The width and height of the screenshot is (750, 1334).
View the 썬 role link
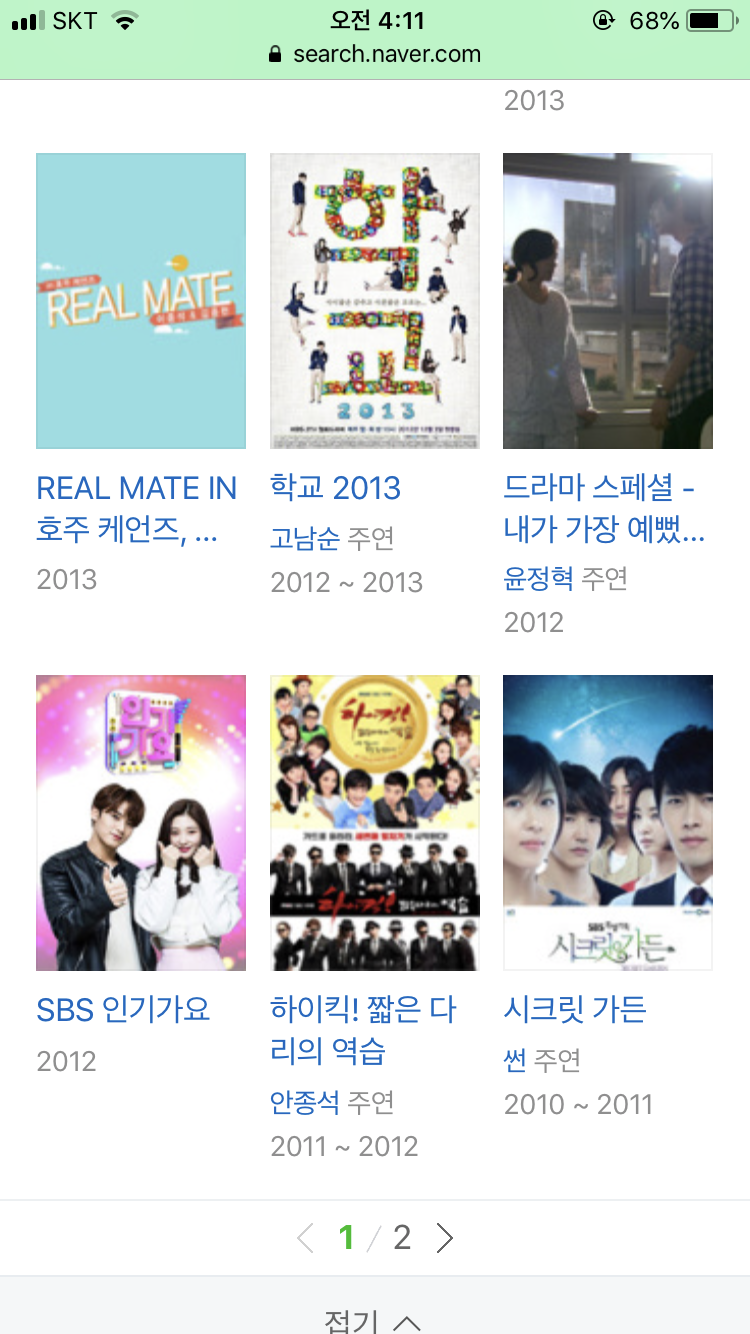pyautogui.click(x=515, y=1061)
